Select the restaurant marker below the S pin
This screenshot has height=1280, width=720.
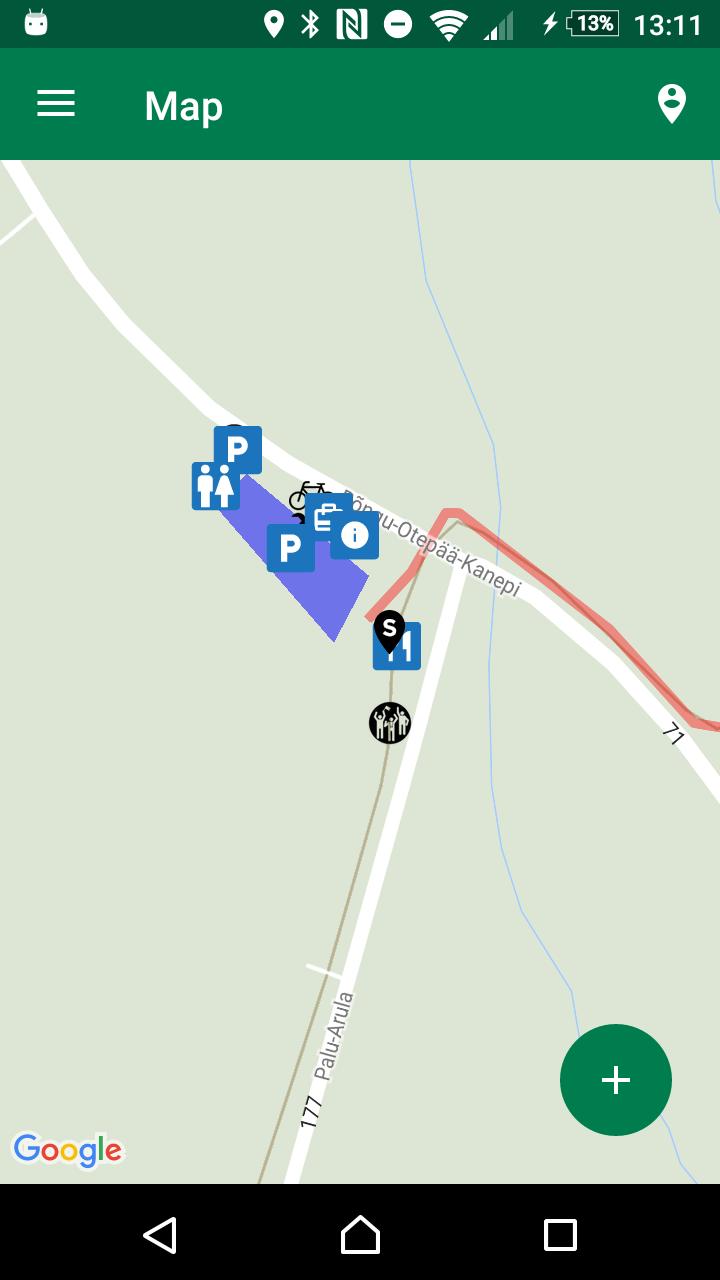(399, 652)
